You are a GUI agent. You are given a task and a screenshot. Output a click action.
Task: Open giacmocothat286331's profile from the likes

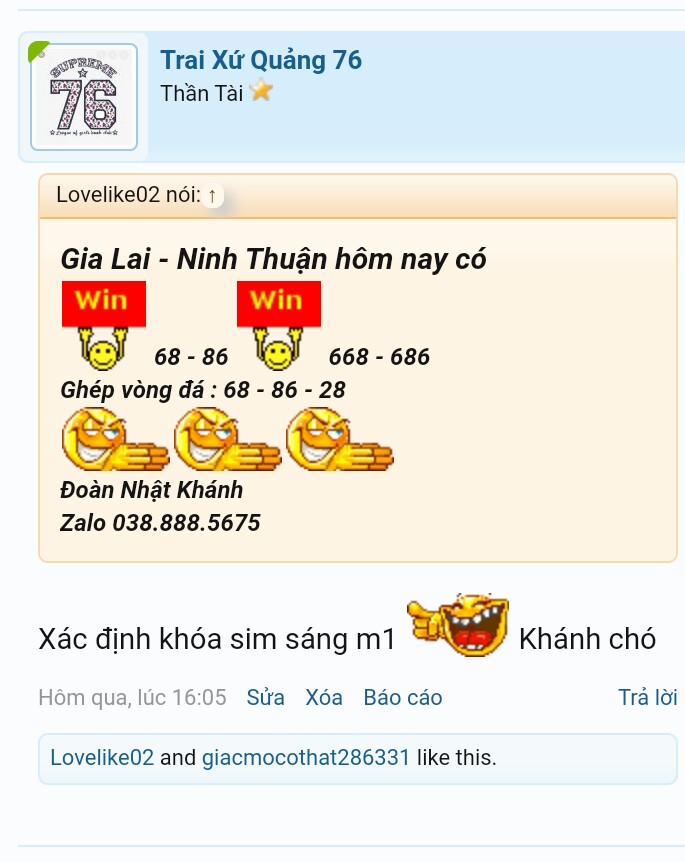306,757
